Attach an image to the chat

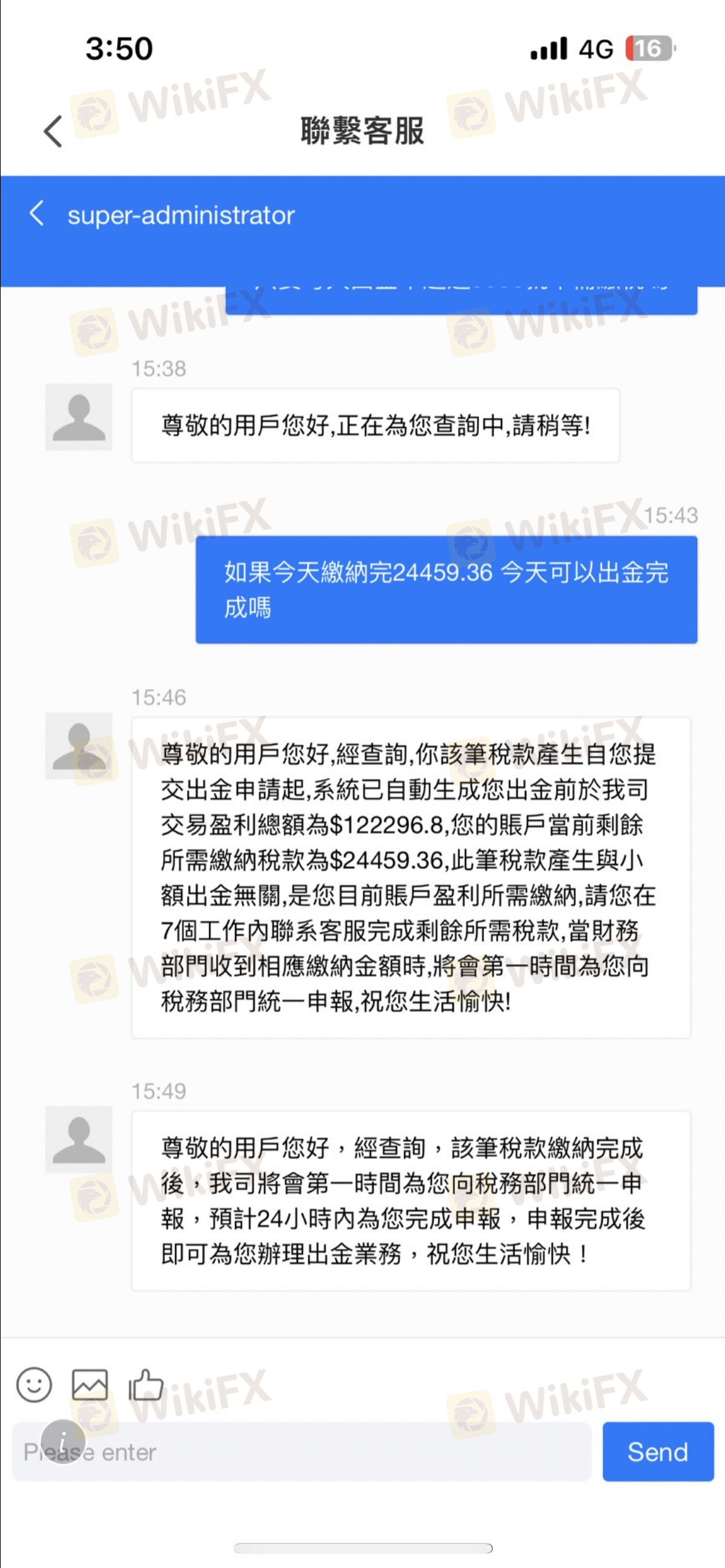click(x=90, y=1384)
